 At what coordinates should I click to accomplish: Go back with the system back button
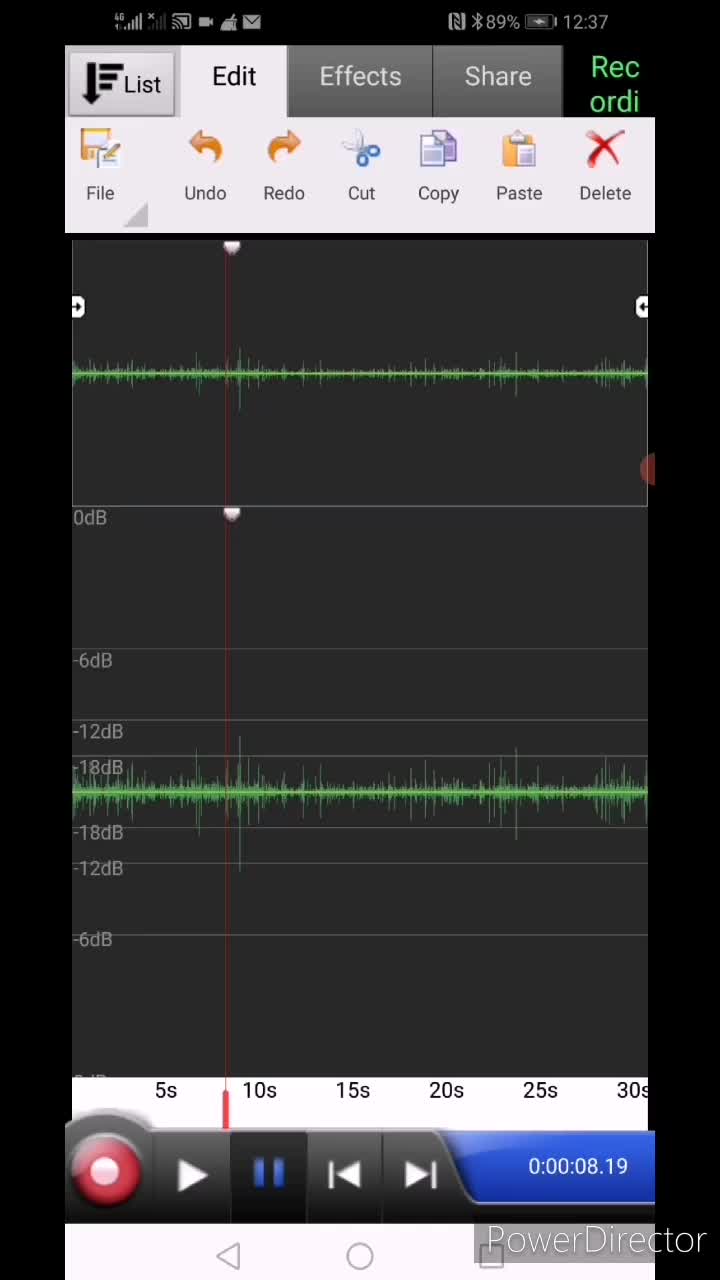(229, 1255)
